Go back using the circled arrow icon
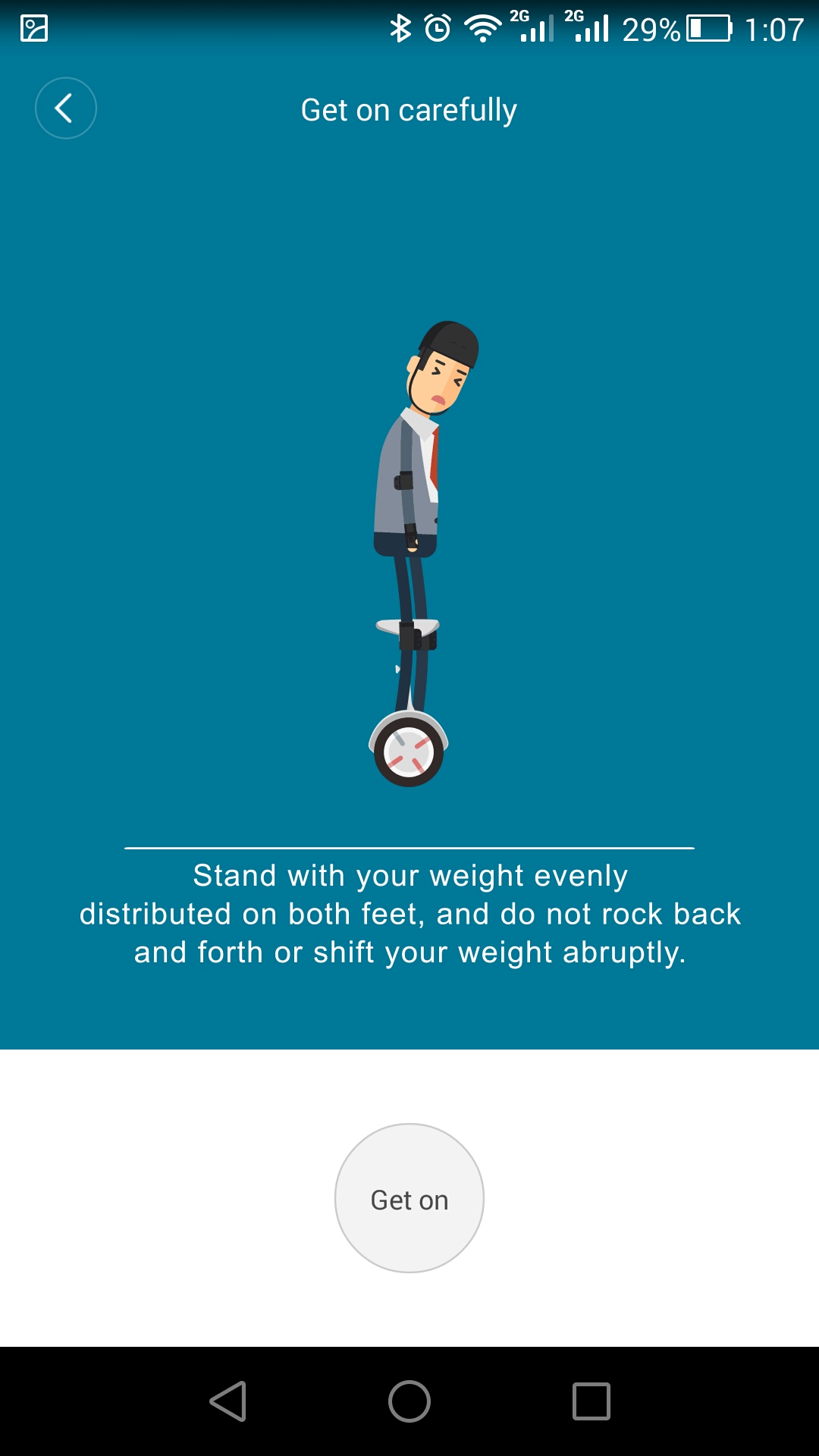This screenshot has width=819, height=1456. coord(66,108)
